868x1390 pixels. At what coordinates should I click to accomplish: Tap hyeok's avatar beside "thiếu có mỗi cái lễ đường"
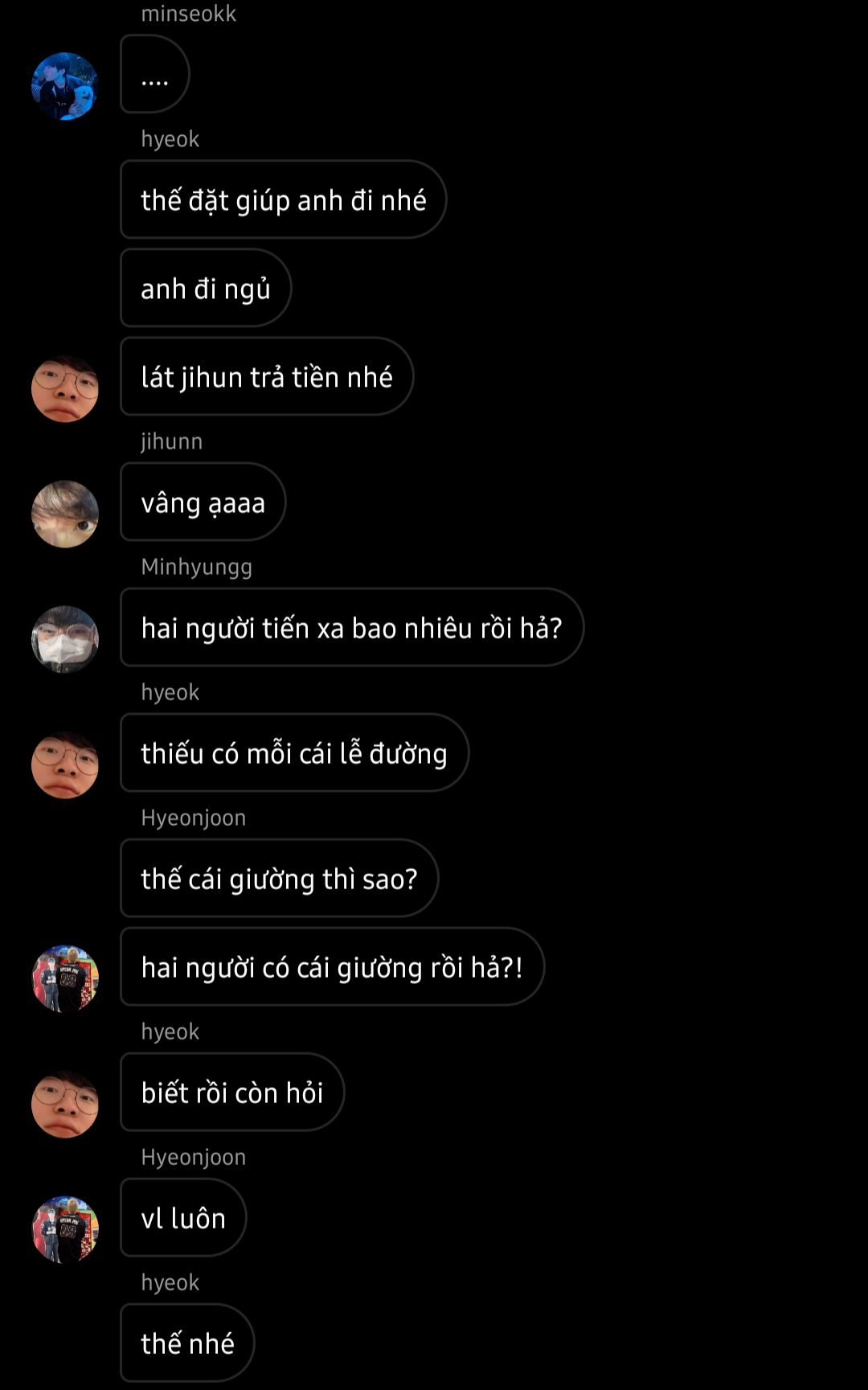64,765
